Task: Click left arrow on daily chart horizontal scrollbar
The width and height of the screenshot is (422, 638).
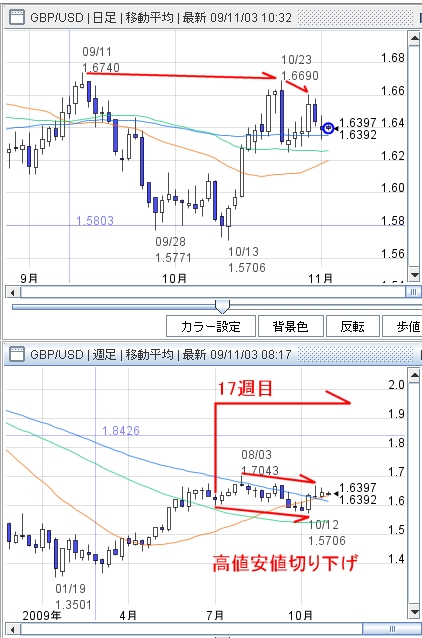Action: (x=13, y=292)
